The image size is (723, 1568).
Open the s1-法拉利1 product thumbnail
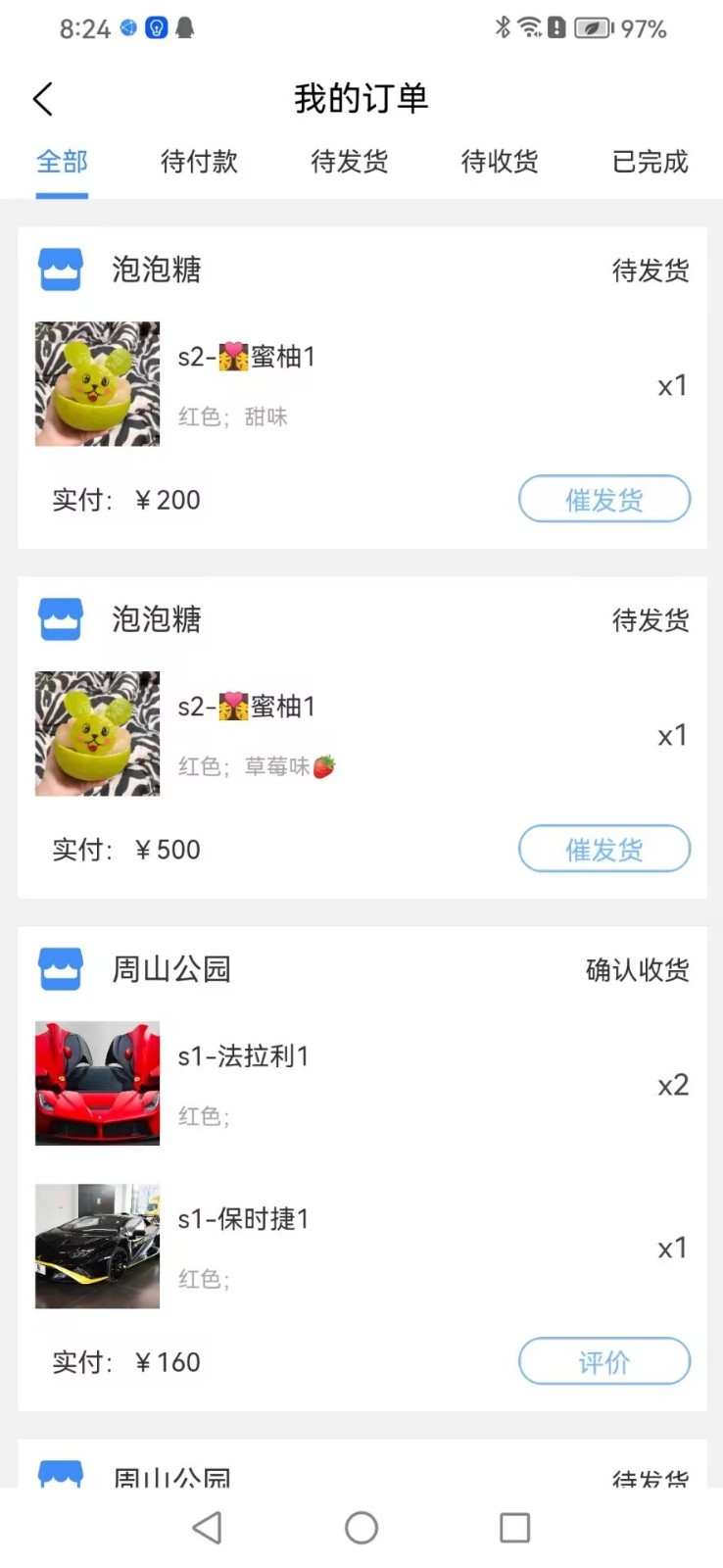[97, 1083]
